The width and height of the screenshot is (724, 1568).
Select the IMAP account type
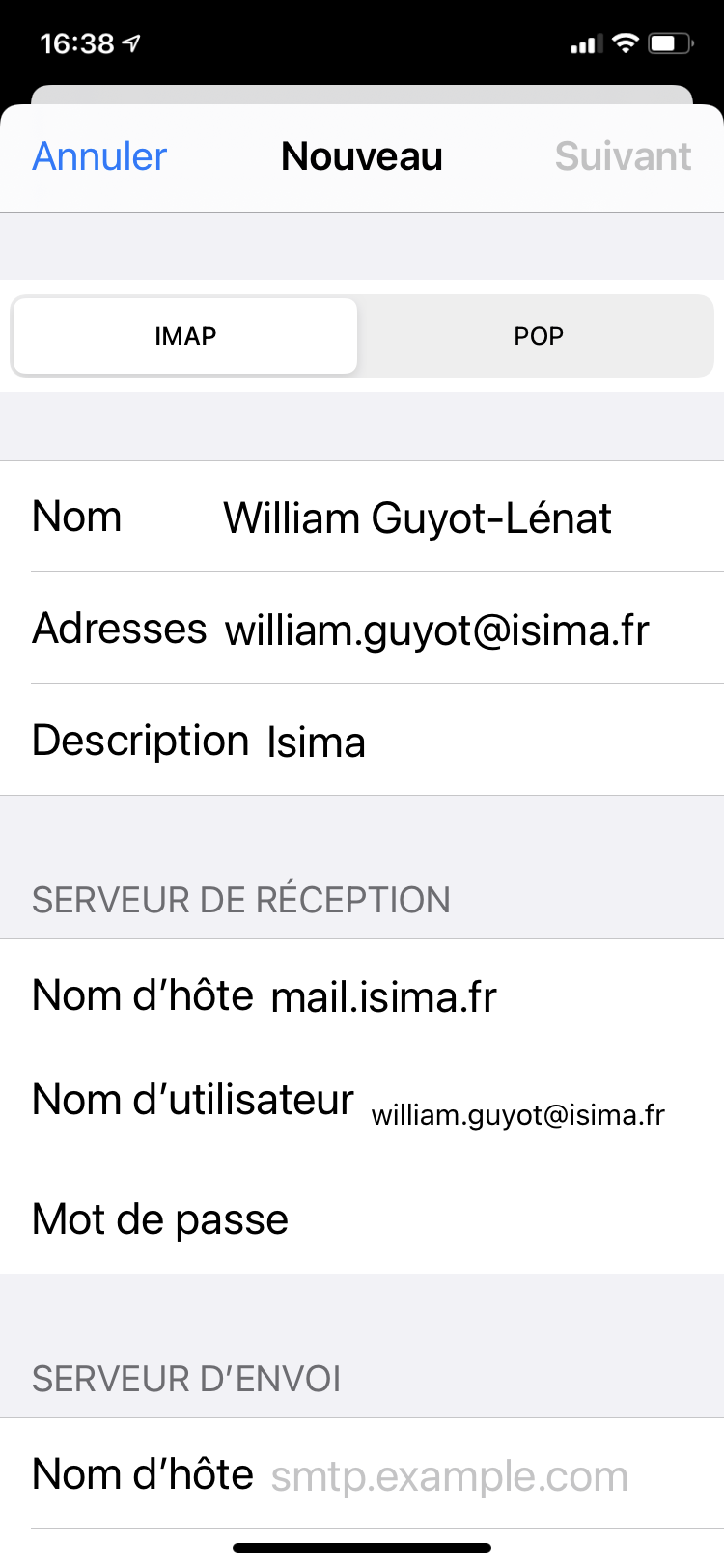tap(185, 336)
